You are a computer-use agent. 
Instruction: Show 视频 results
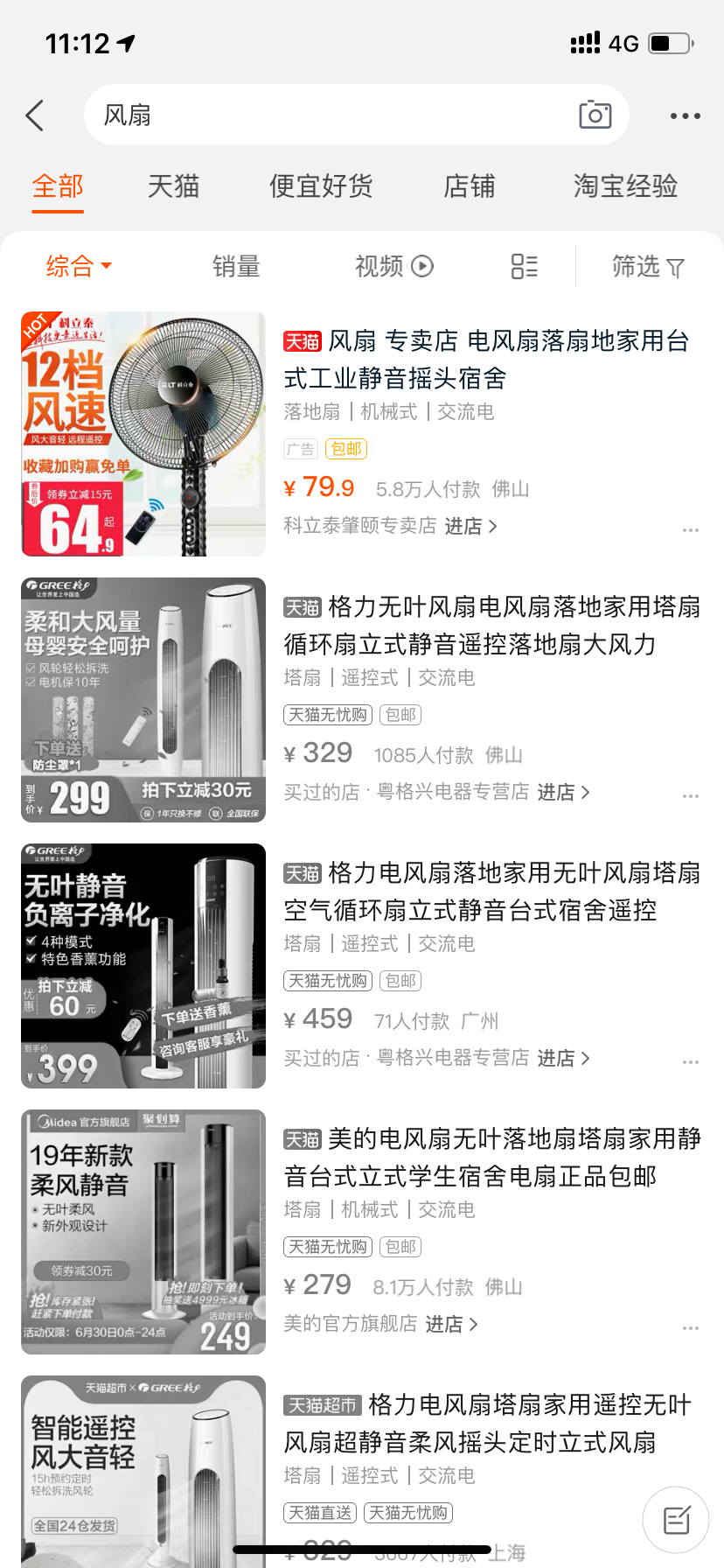[393, 266]
